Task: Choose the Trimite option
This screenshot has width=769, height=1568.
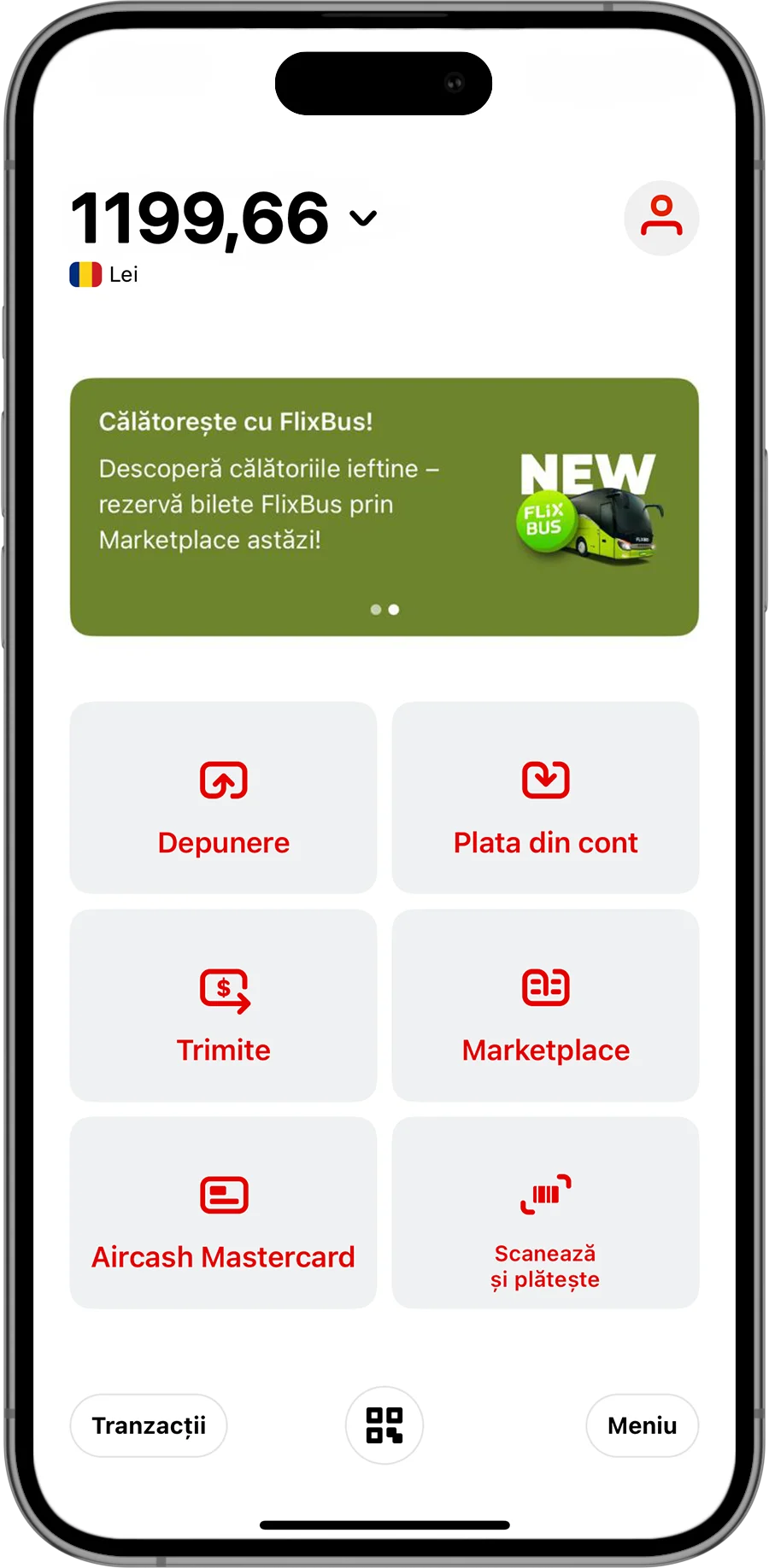Action: (x=223, y=1005)
